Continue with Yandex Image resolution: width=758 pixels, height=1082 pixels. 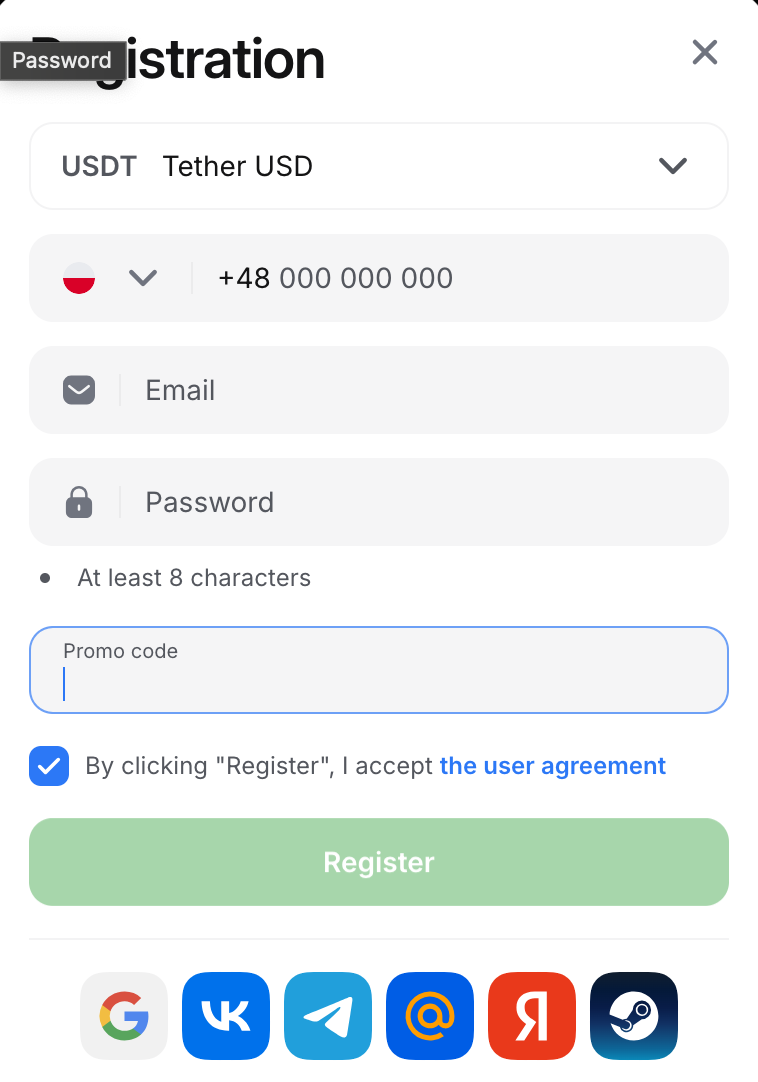[532, 1016]
